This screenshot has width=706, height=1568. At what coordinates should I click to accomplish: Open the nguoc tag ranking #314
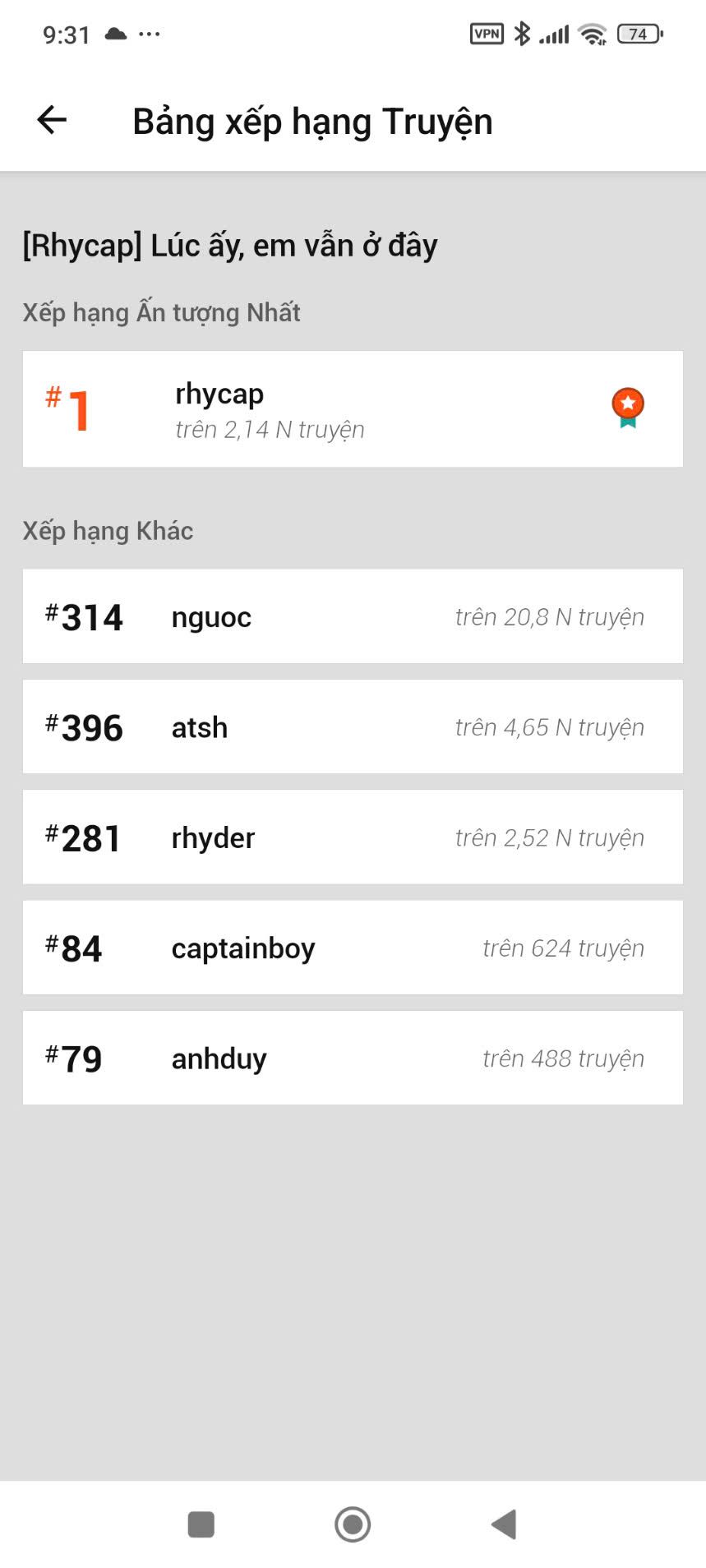point(353,616)
